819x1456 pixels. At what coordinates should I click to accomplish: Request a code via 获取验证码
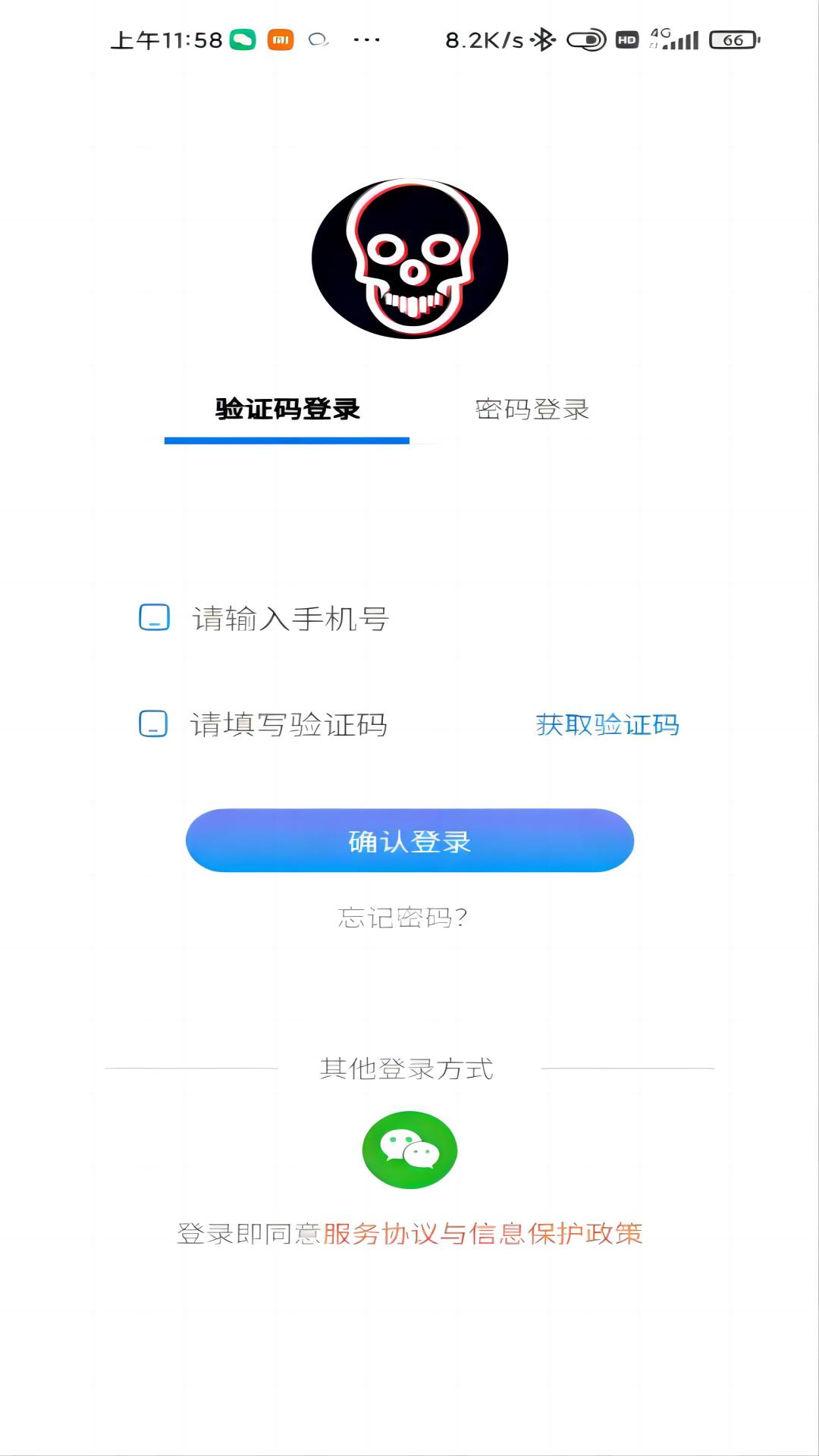pos(607,725)
